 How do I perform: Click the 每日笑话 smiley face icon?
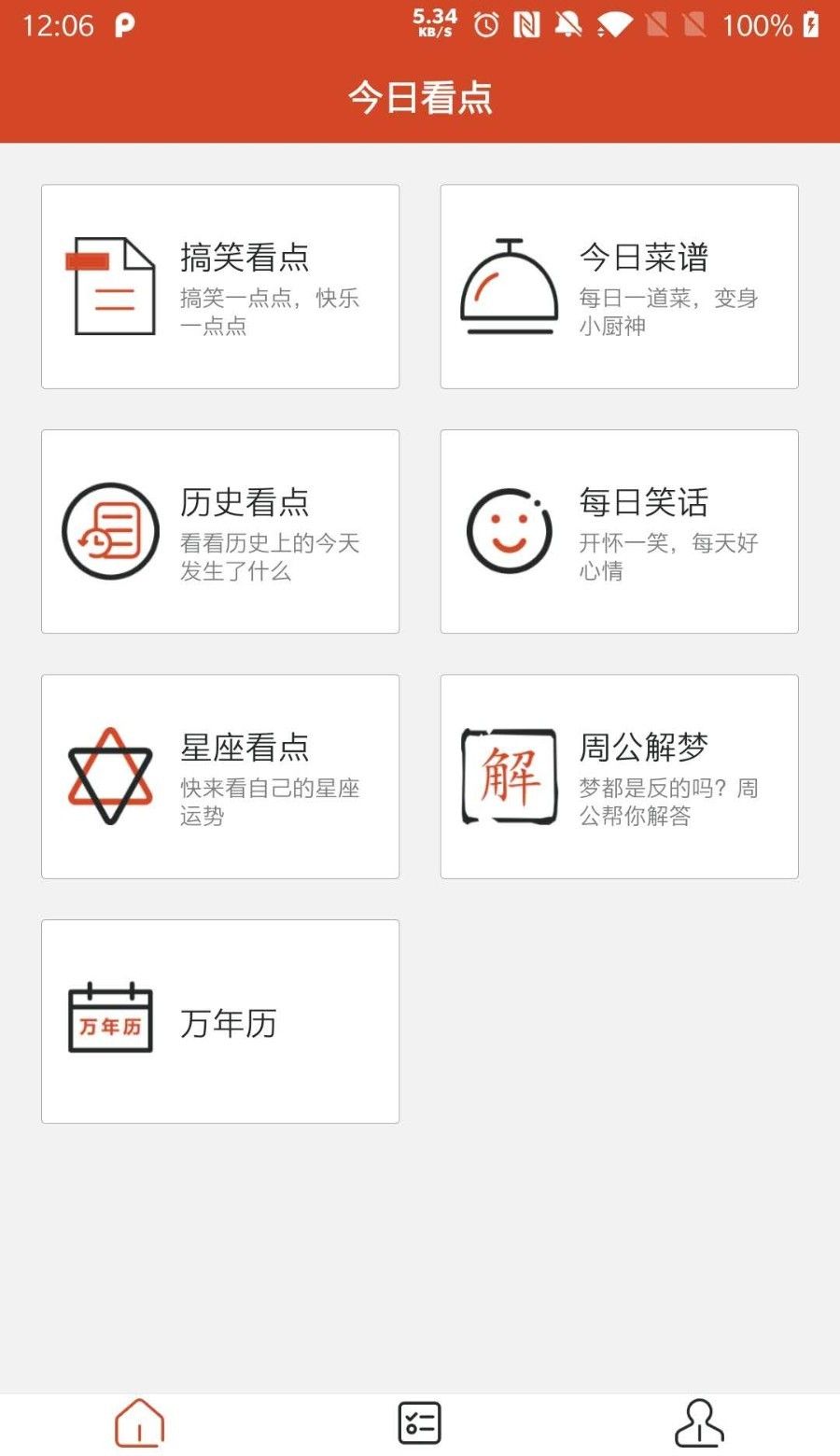(509, 530)
